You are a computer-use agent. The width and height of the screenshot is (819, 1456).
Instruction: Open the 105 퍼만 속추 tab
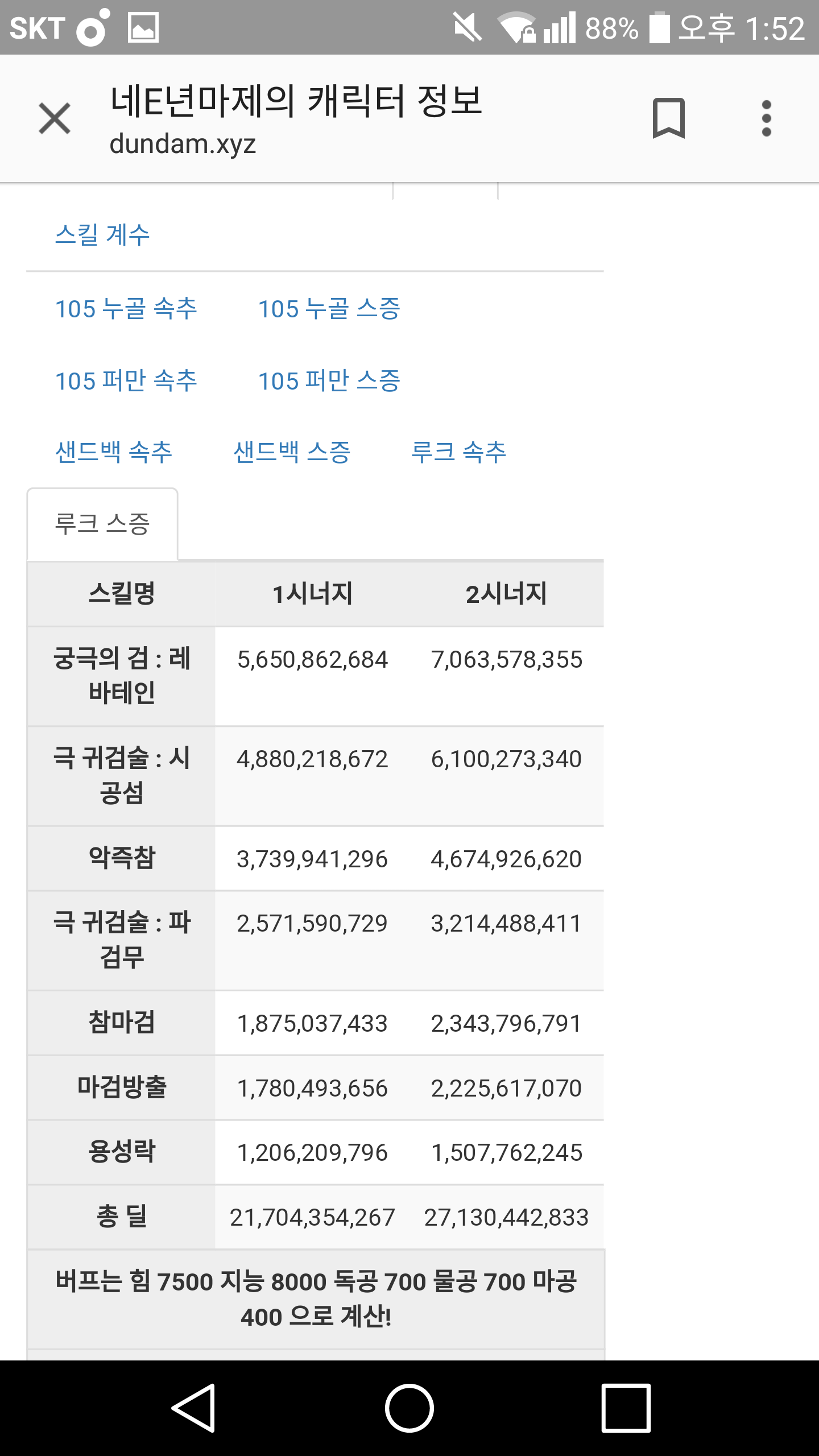[x=126, y=380]
